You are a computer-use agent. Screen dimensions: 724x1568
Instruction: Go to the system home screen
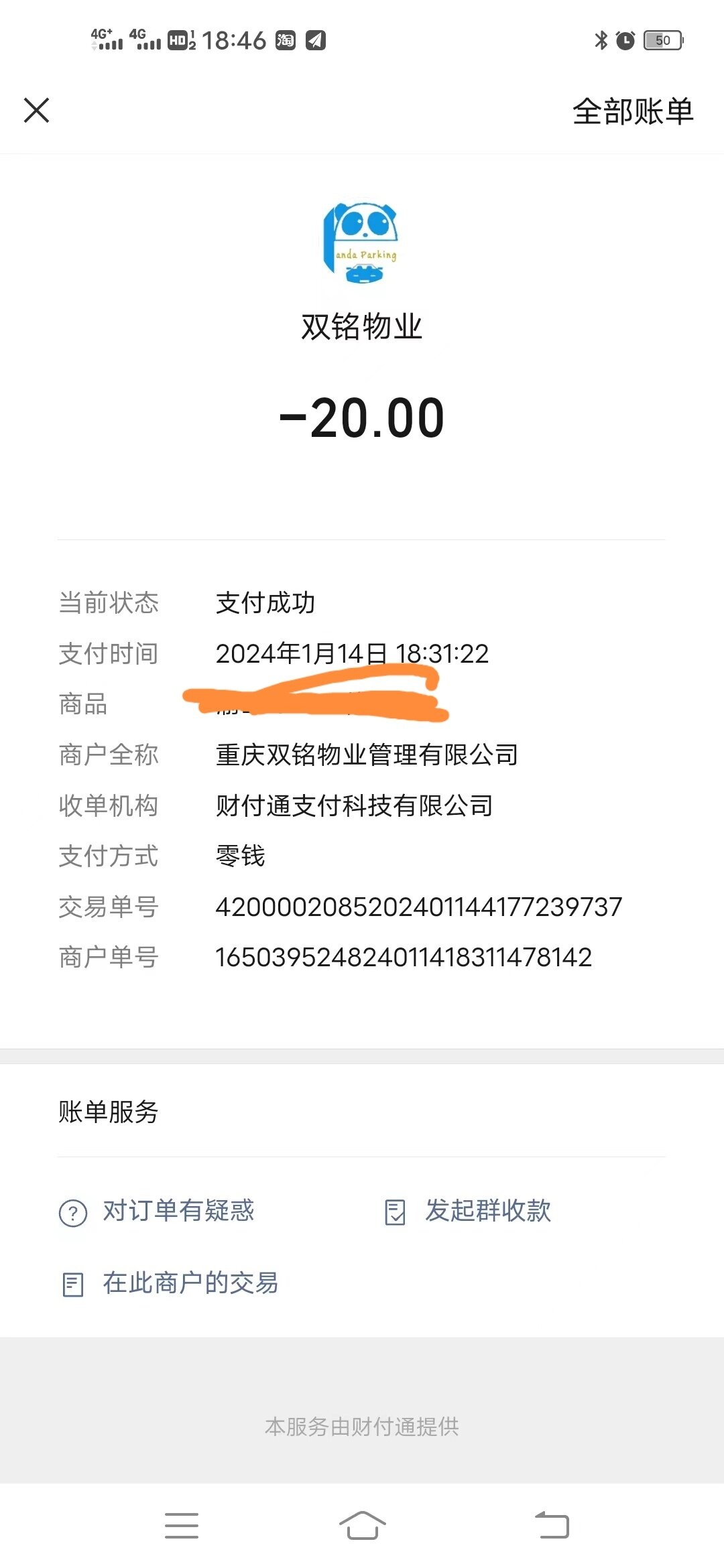(362, 1525)
